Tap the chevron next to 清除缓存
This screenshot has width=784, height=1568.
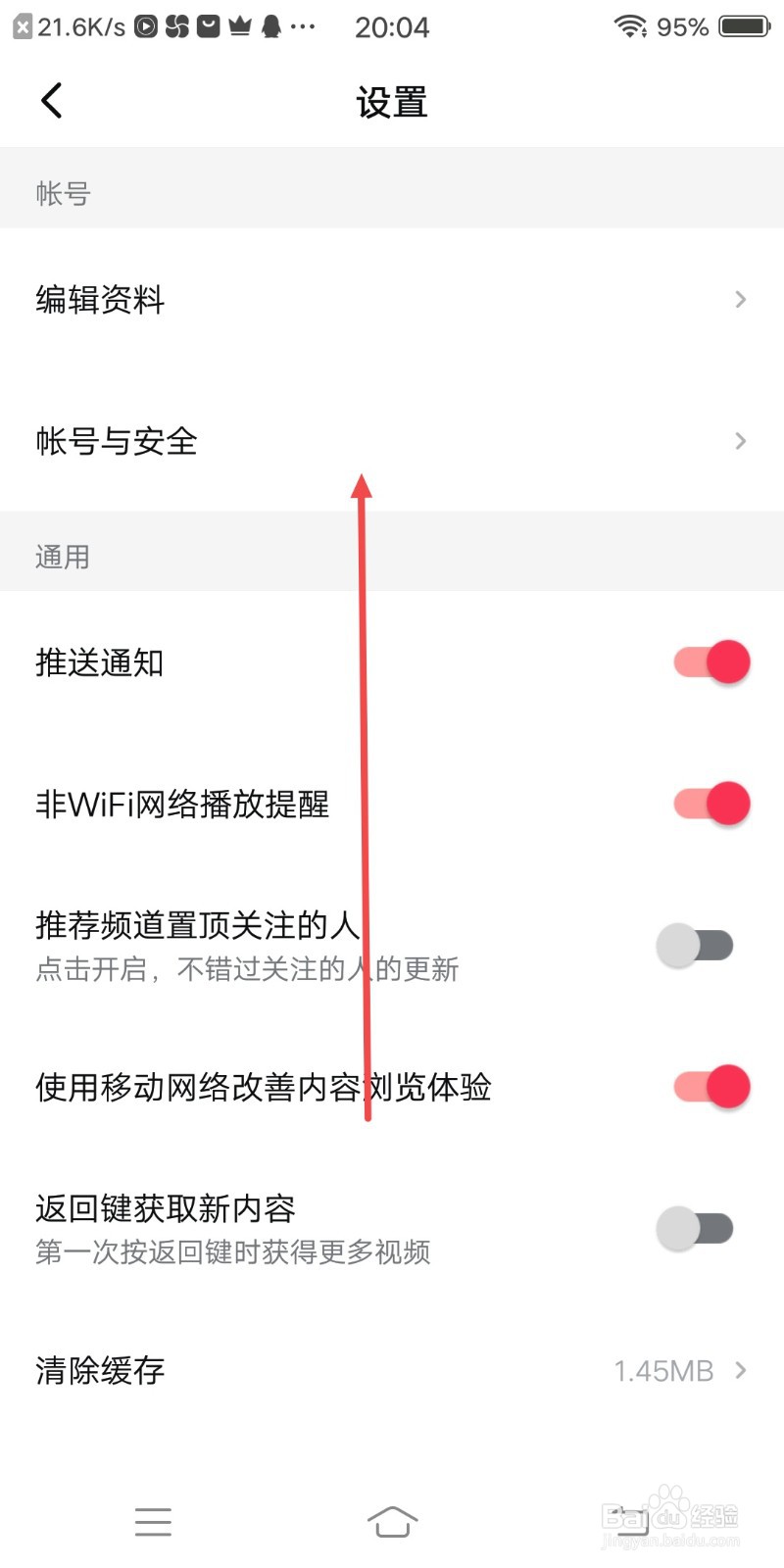coord(740,1371)
